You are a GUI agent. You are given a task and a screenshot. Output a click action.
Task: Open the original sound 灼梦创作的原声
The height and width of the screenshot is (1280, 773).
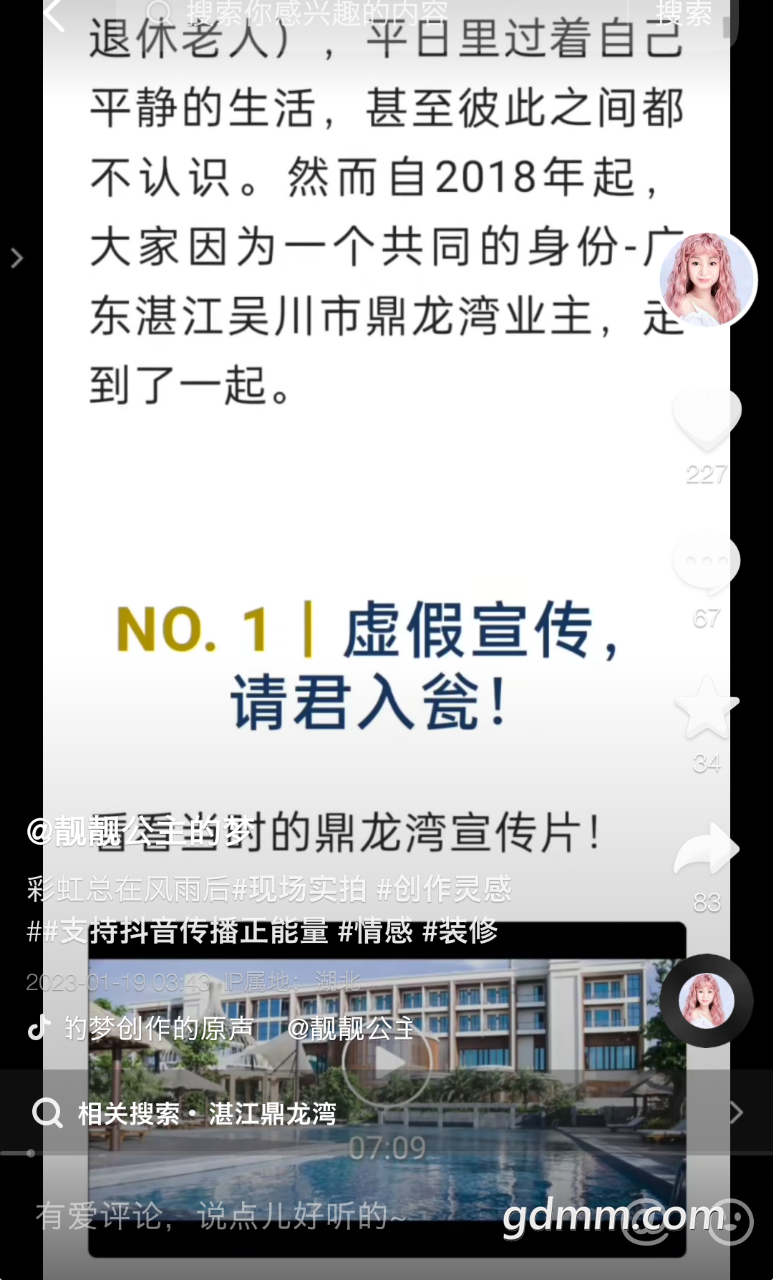(159, 1028)
